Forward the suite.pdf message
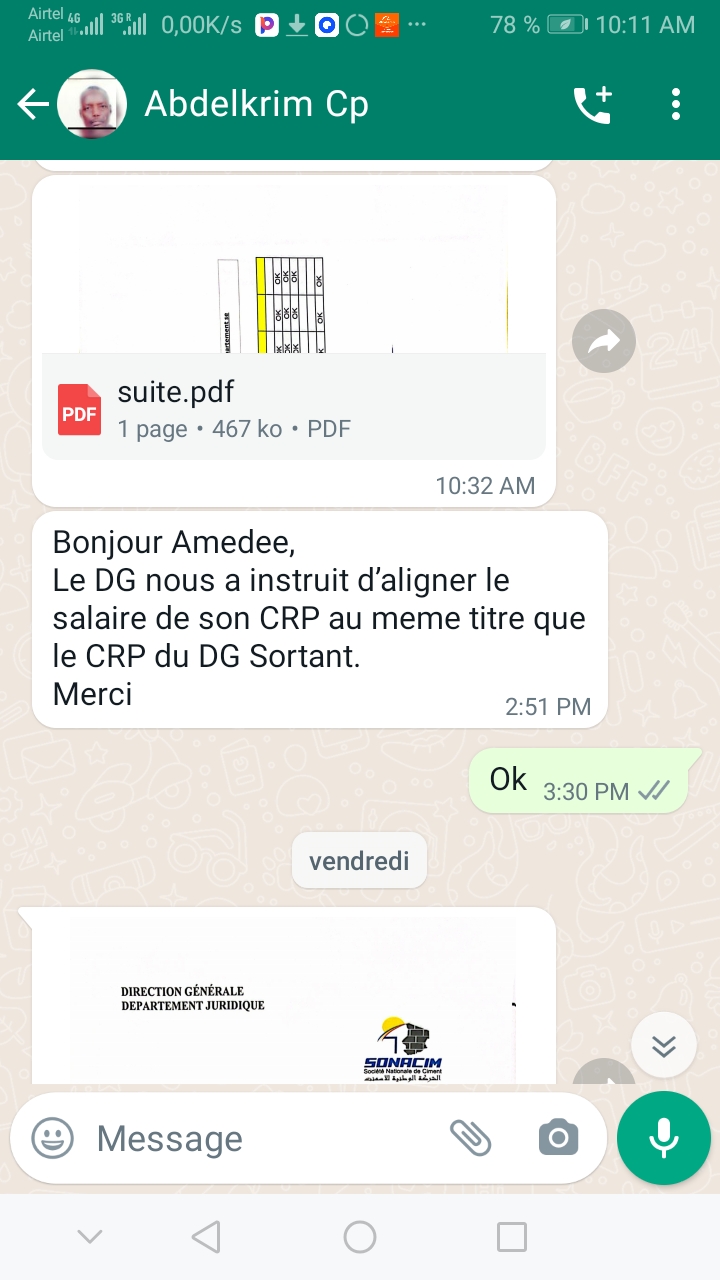720x1280 pixels. point(604,342)
